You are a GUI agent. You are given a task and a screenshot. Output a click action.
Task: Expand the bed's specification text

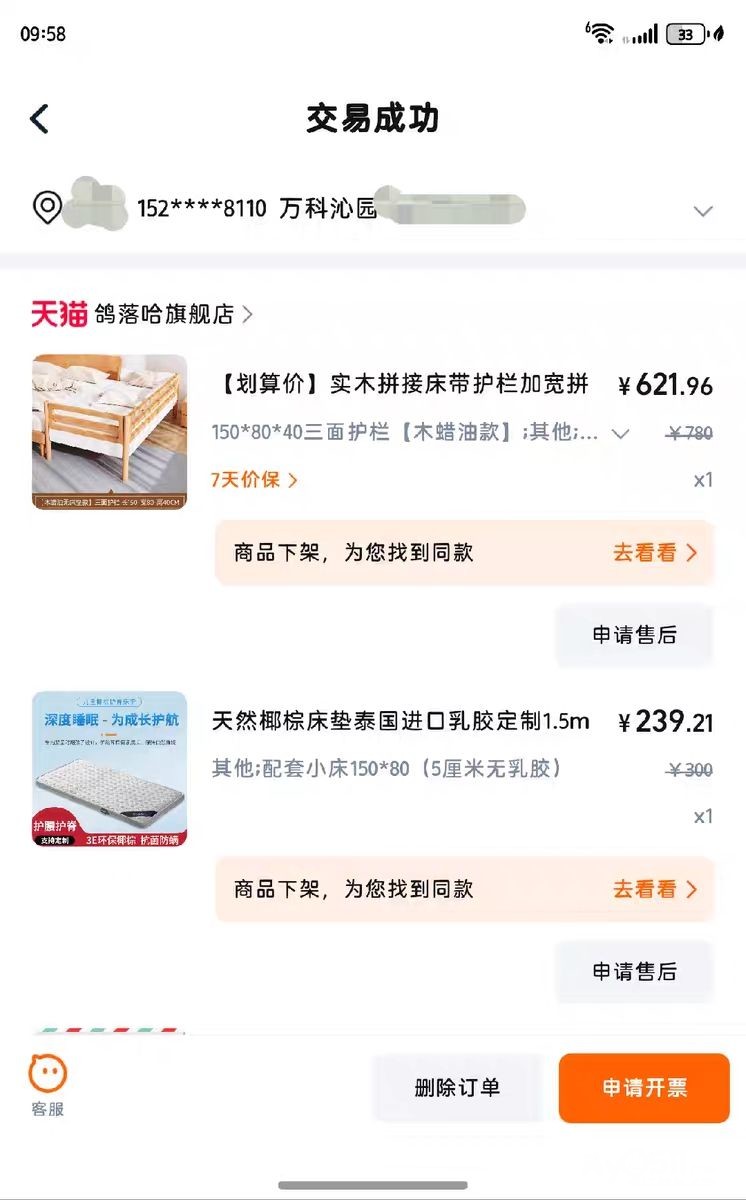(620, 433)
